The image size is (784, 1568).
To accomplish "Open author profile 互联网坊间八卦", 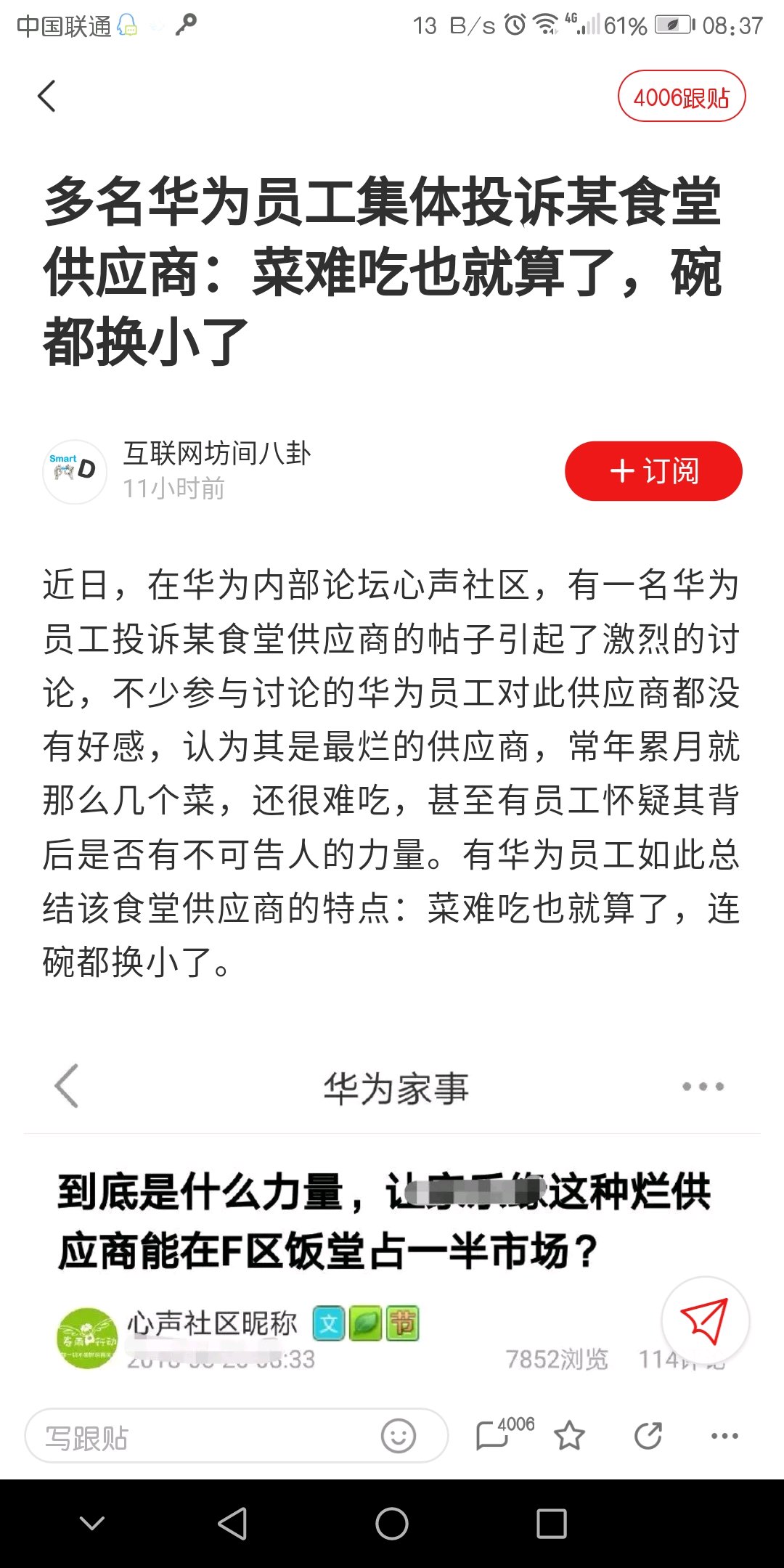I will (216, 454).
